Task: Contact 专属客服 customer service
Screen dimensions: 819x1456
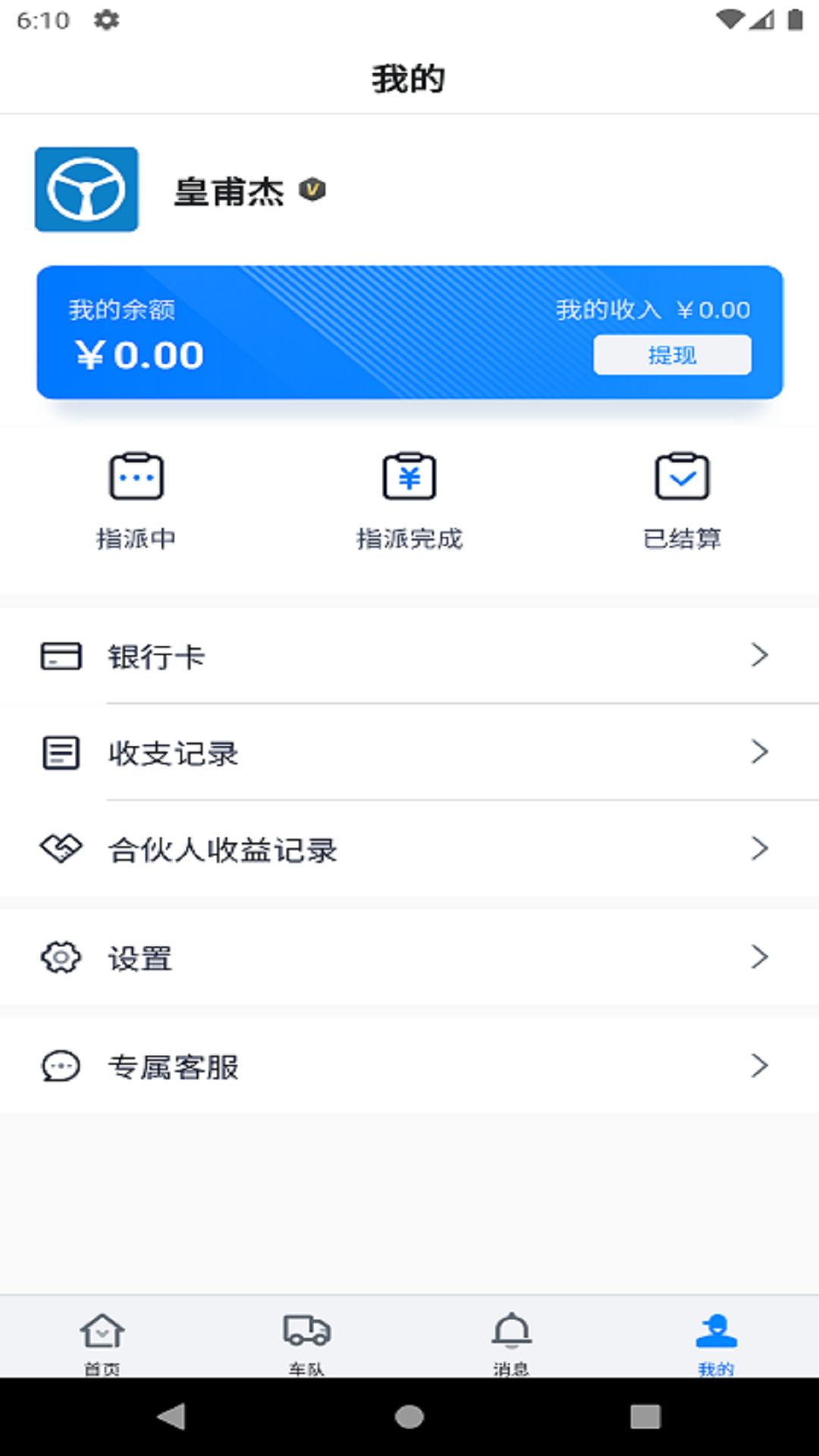Action: pos(409,1065)
